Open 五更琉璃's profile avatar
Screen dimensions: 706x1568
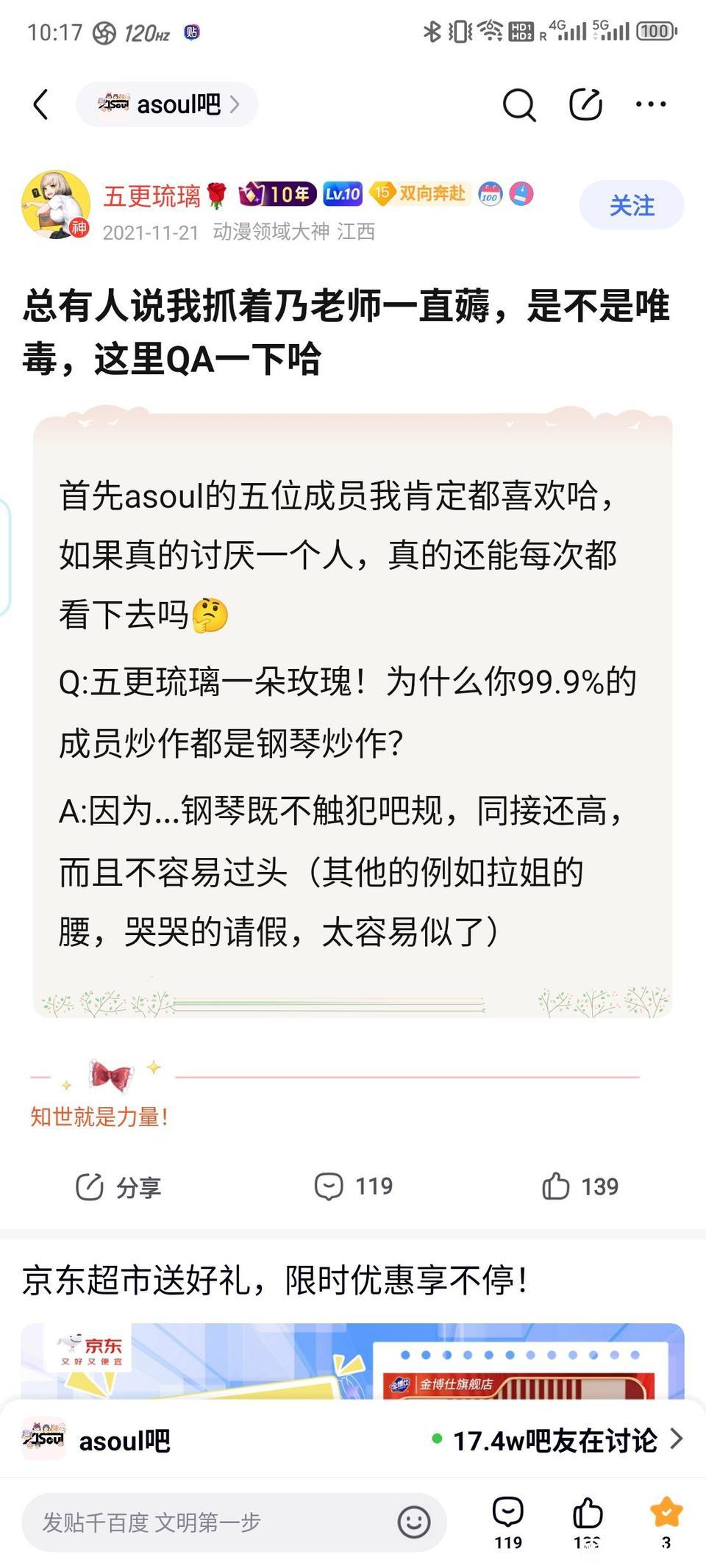(x=55, y=205)
